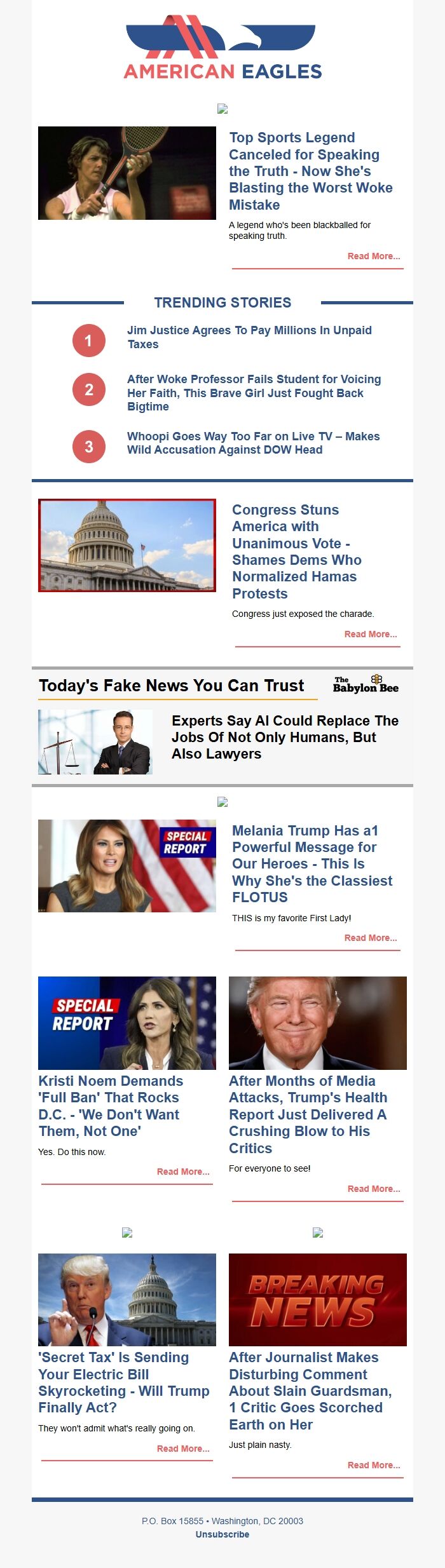The image size is (445, 1568).
Task: Tap Read More under the sports legend story
Action: point(373,256)
